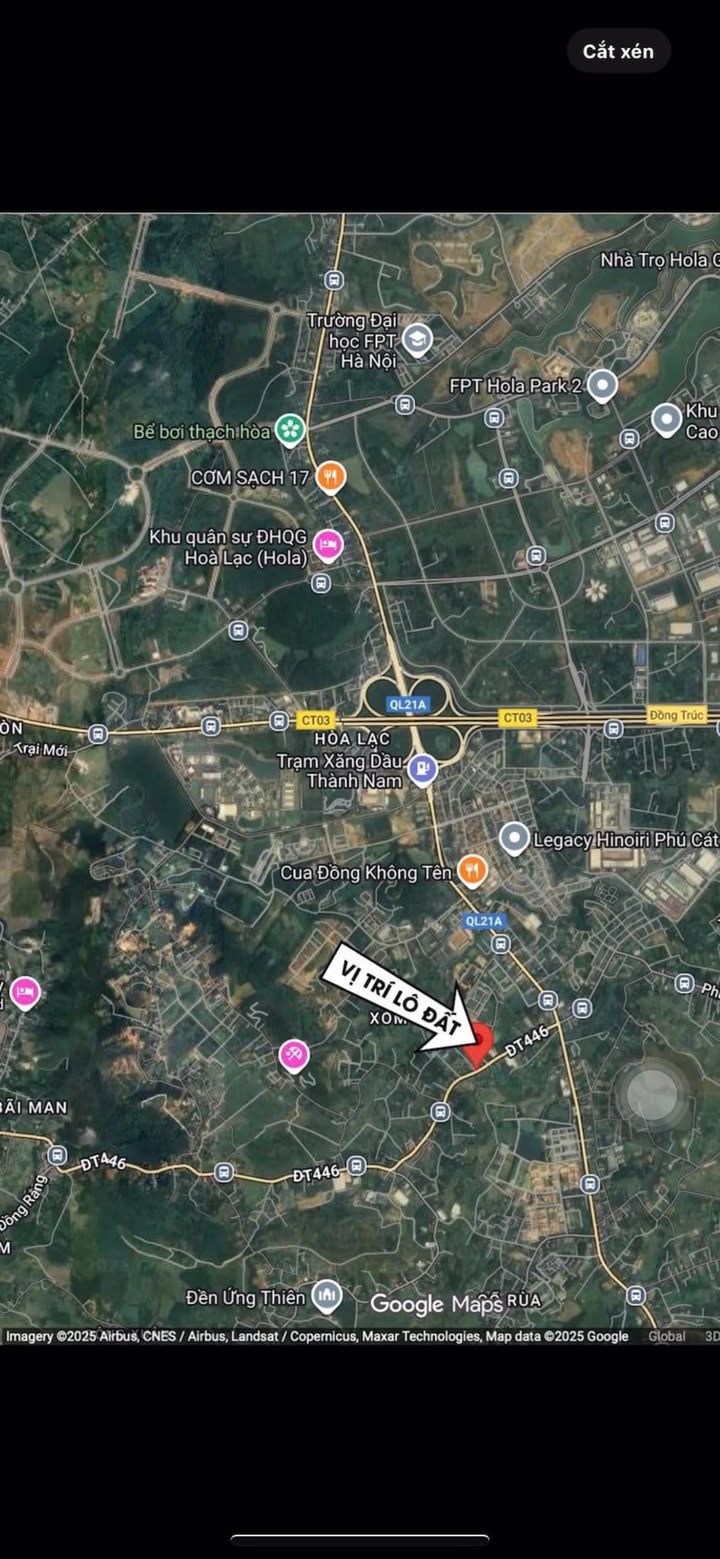720x1559 pixels.
Task: Tap the Cắt xén crop button
Action: click(x=618, y=51)
